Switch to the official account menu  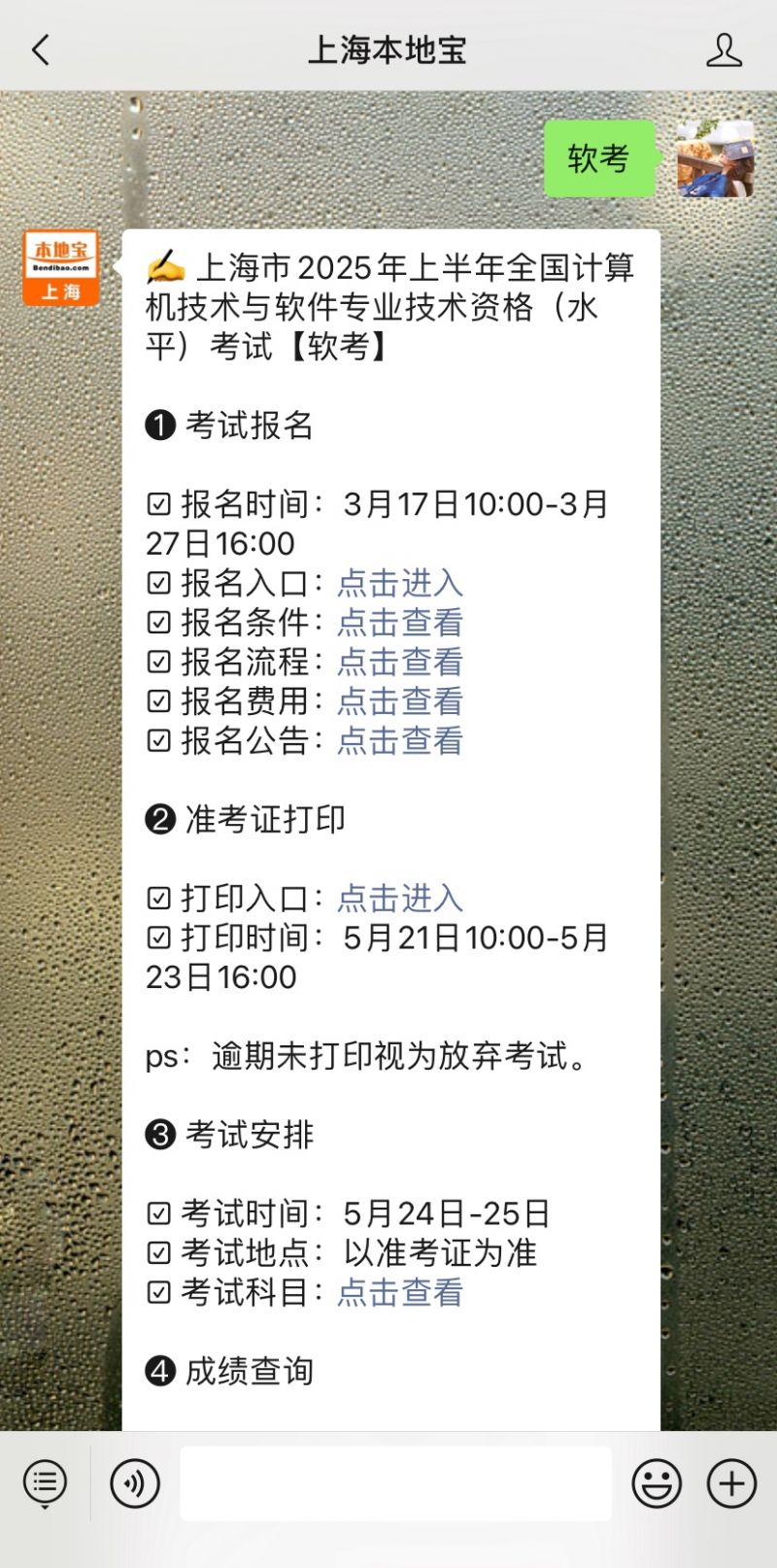[45, 1483]
